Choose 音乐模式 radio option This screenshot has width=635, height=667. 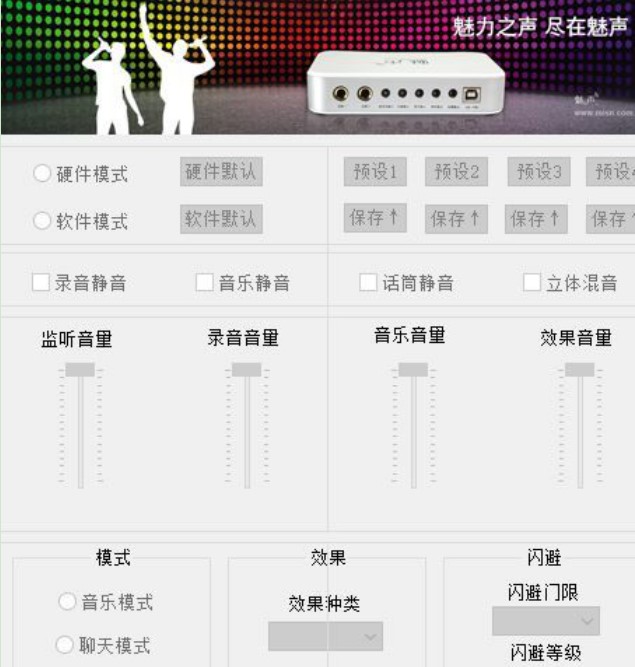pos(67,602)
